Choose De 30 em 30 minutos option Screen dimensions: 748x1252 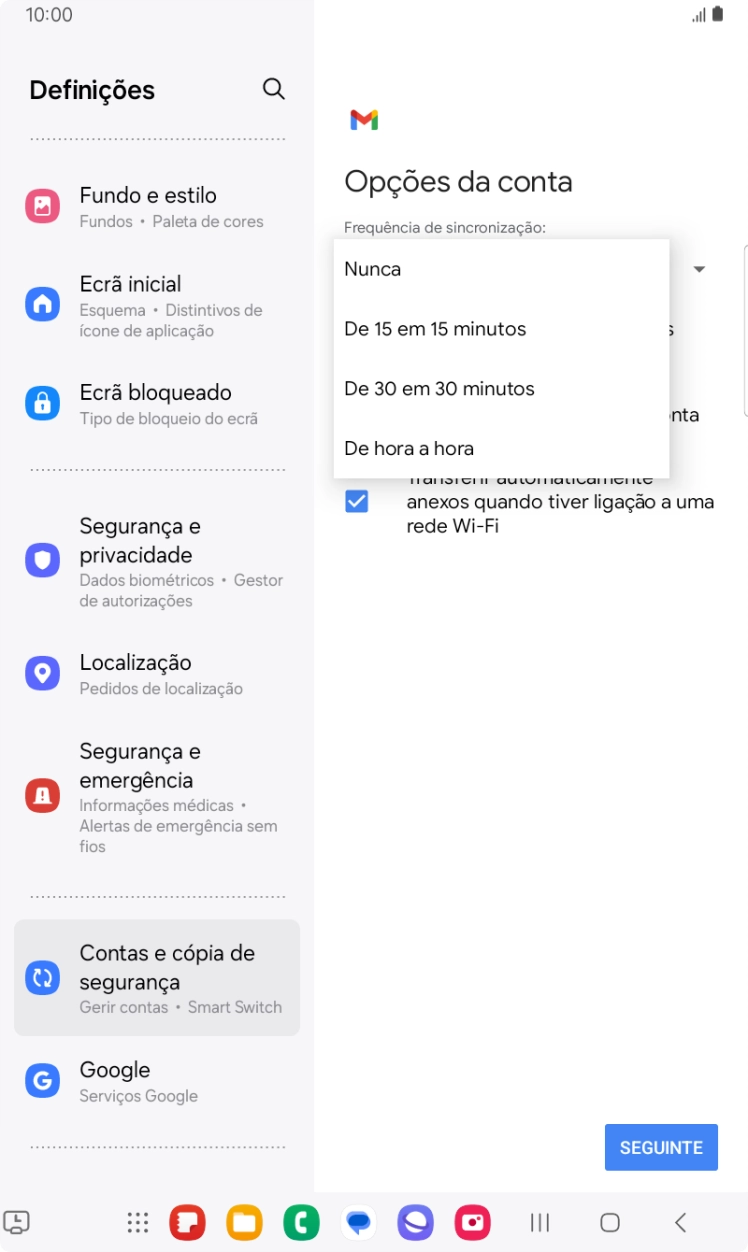point(440,388)
